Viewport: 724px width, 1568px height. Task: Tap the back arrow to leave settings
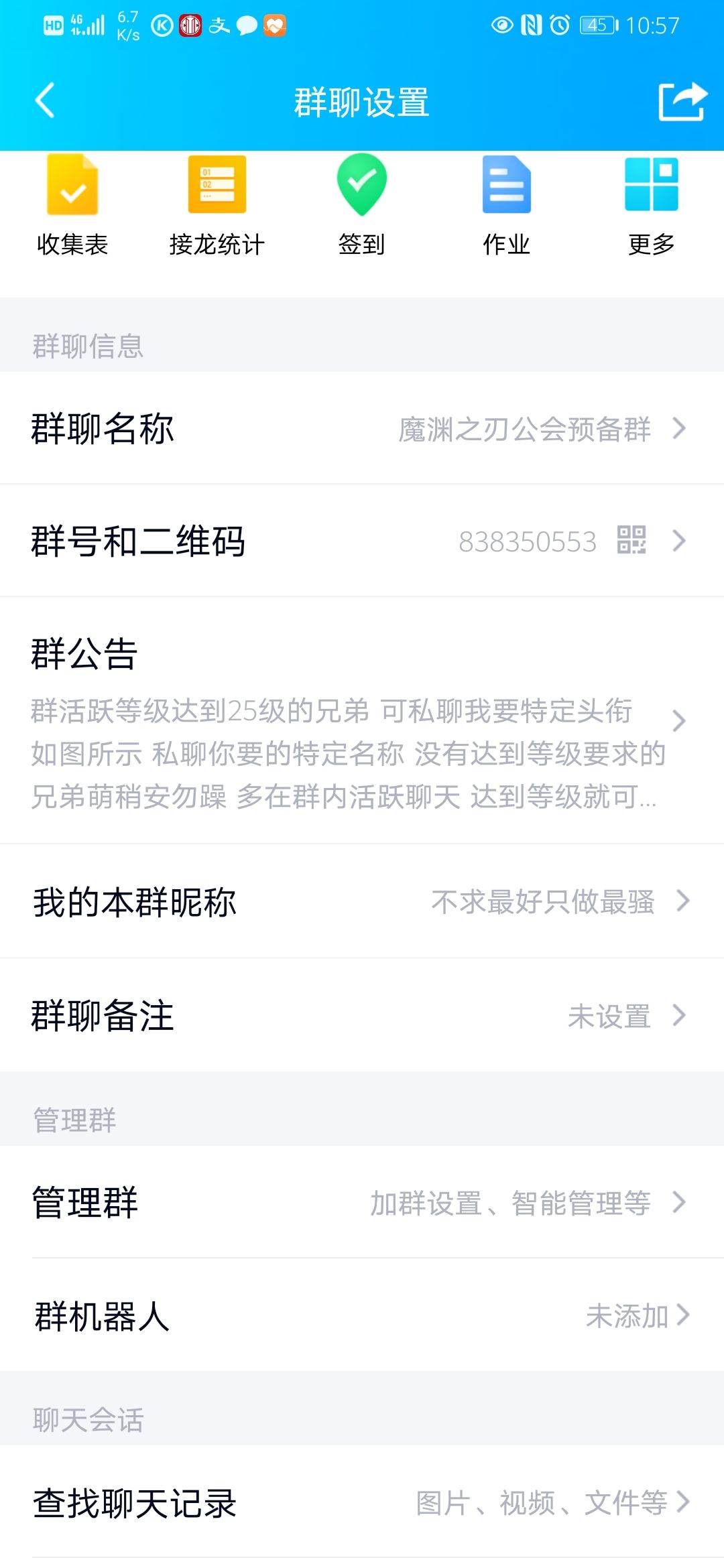coord(44,102)
